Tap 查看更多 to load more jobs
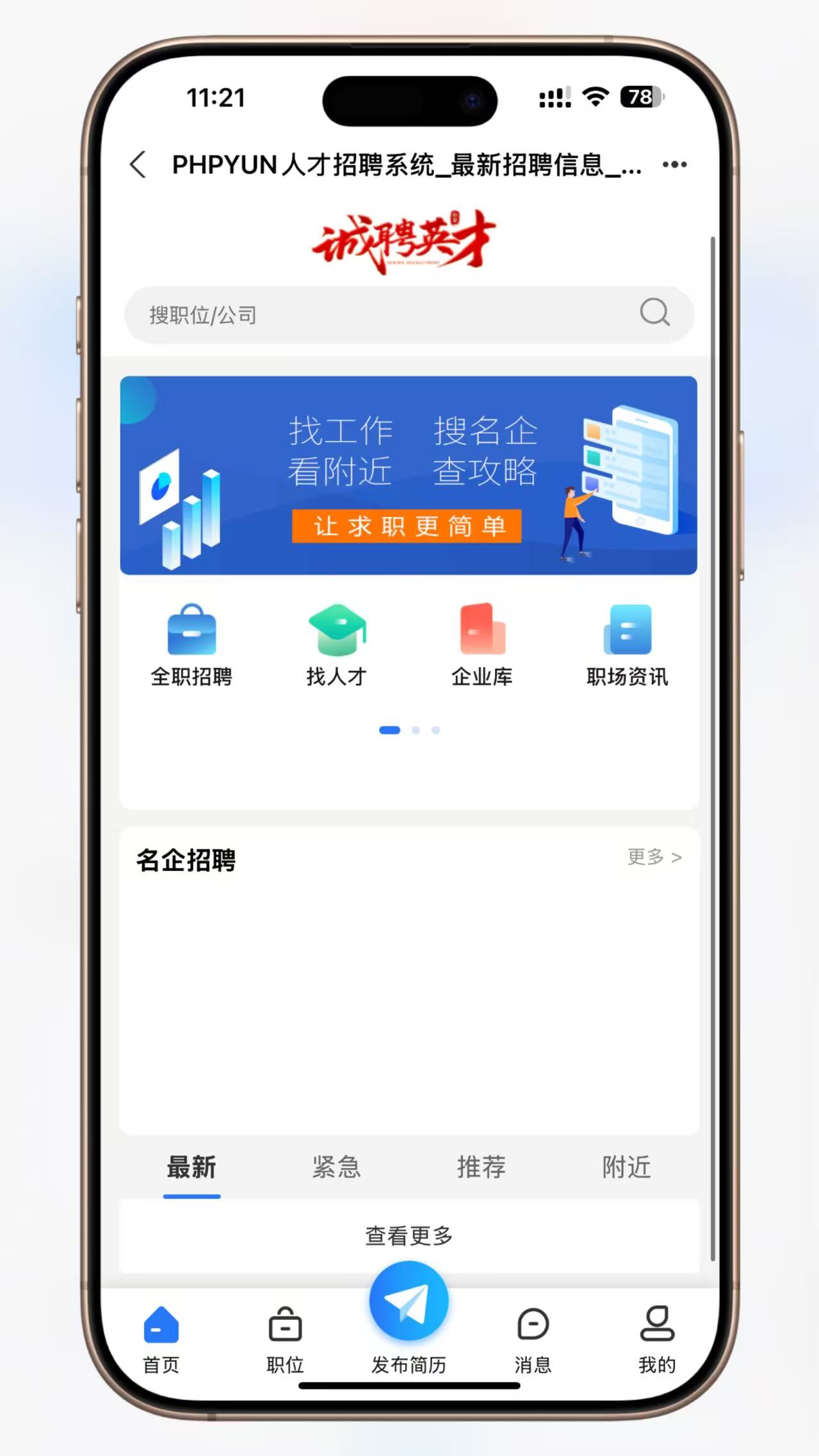Image resolution: width=819 pixels, height=1456 pixels. pyautogui.click(x=409, y=1236)
